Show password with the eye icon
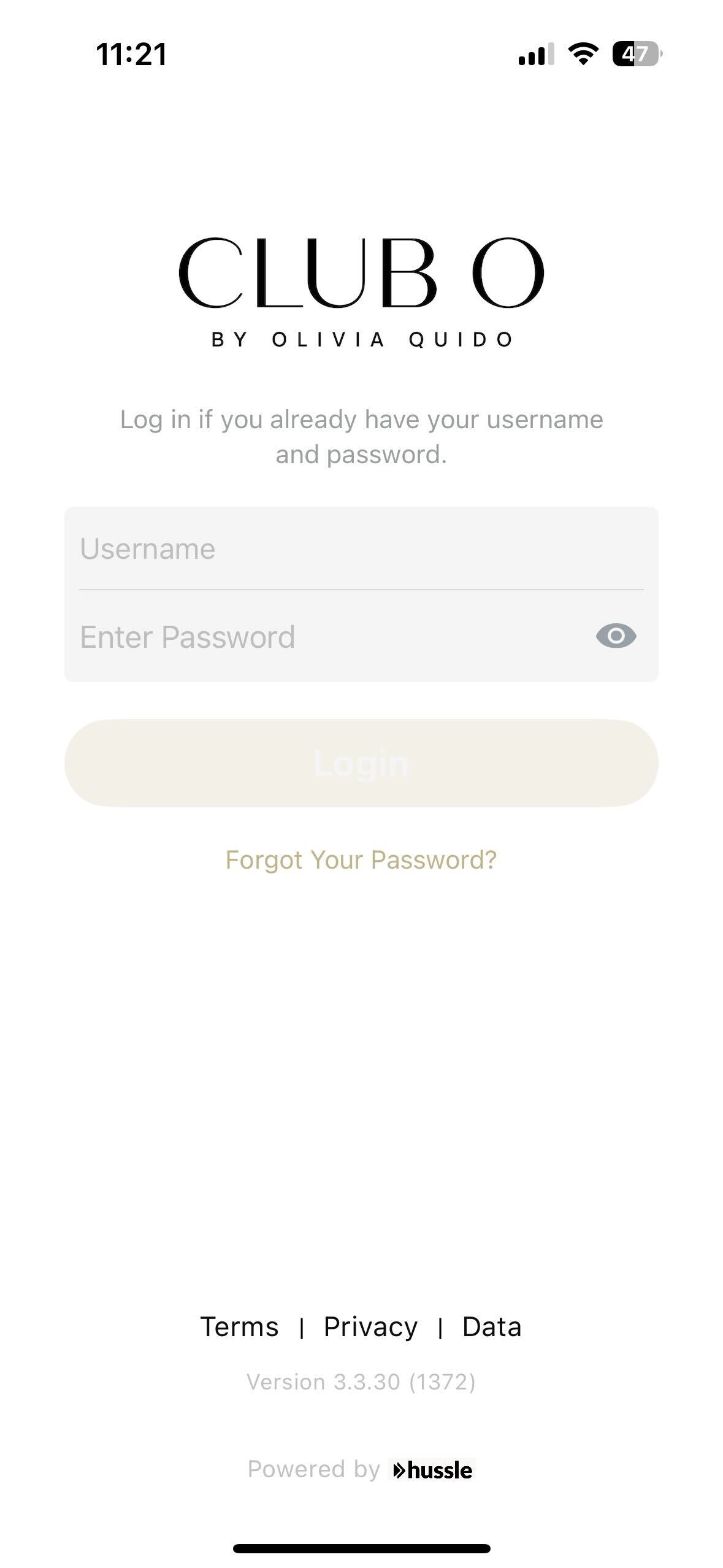 tap(616, 636)
